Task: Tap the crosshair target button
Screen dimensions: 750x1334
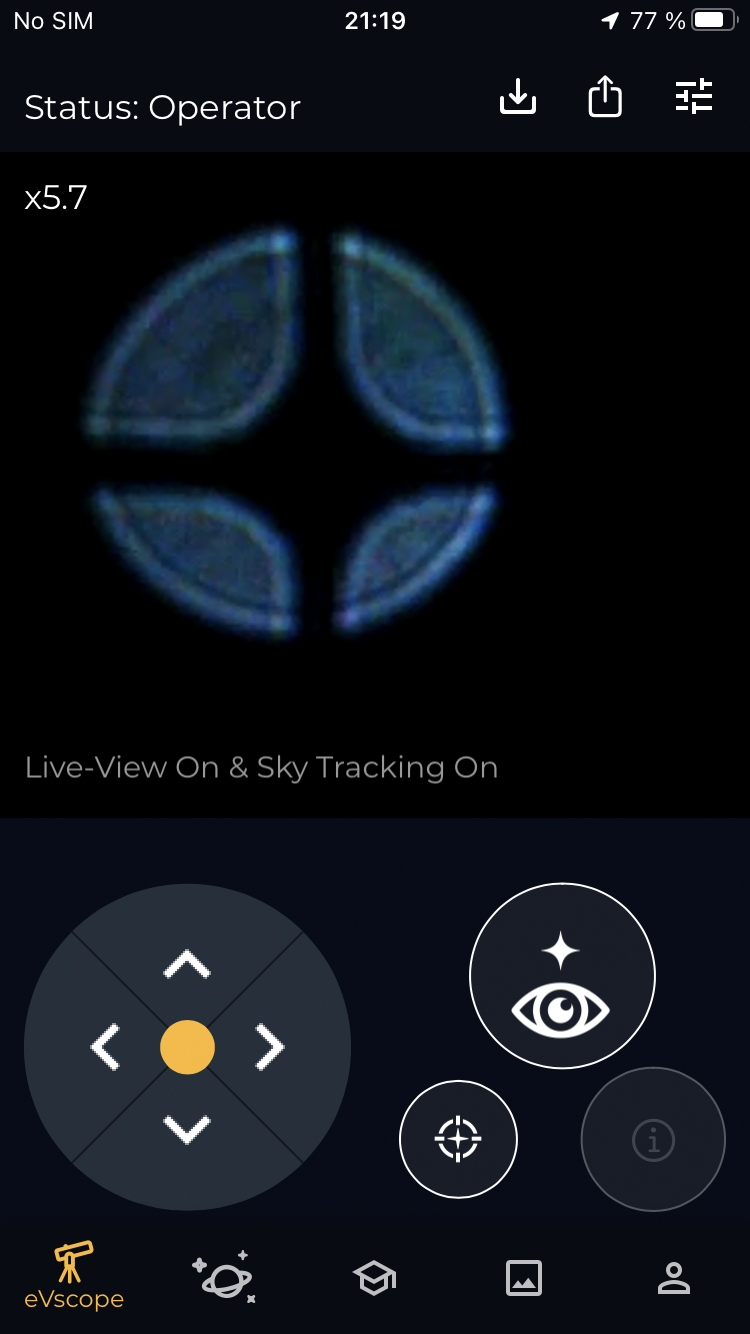Action: tap(458, 1139)
